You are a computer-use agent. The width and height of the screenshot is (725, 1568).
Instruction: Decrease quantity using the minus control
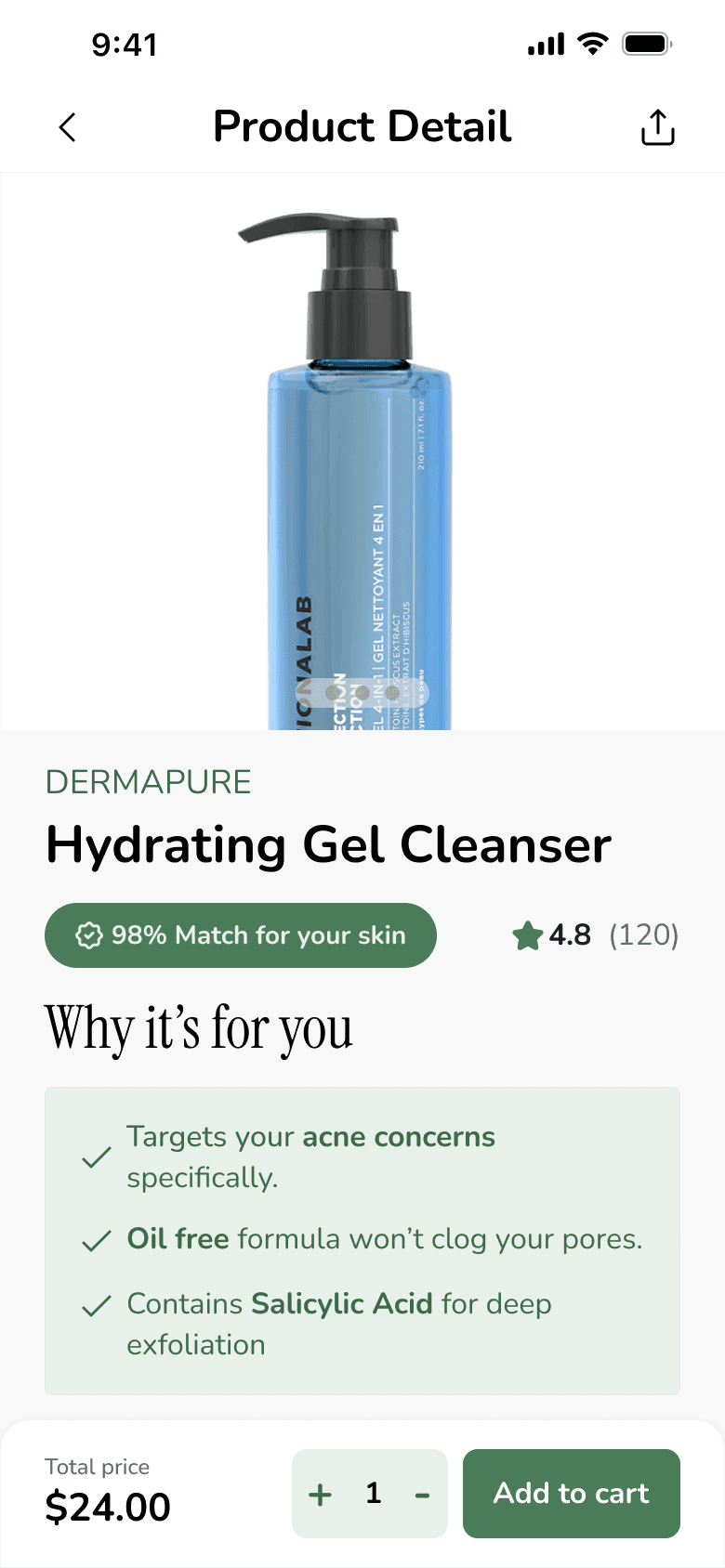point(423,1494)
